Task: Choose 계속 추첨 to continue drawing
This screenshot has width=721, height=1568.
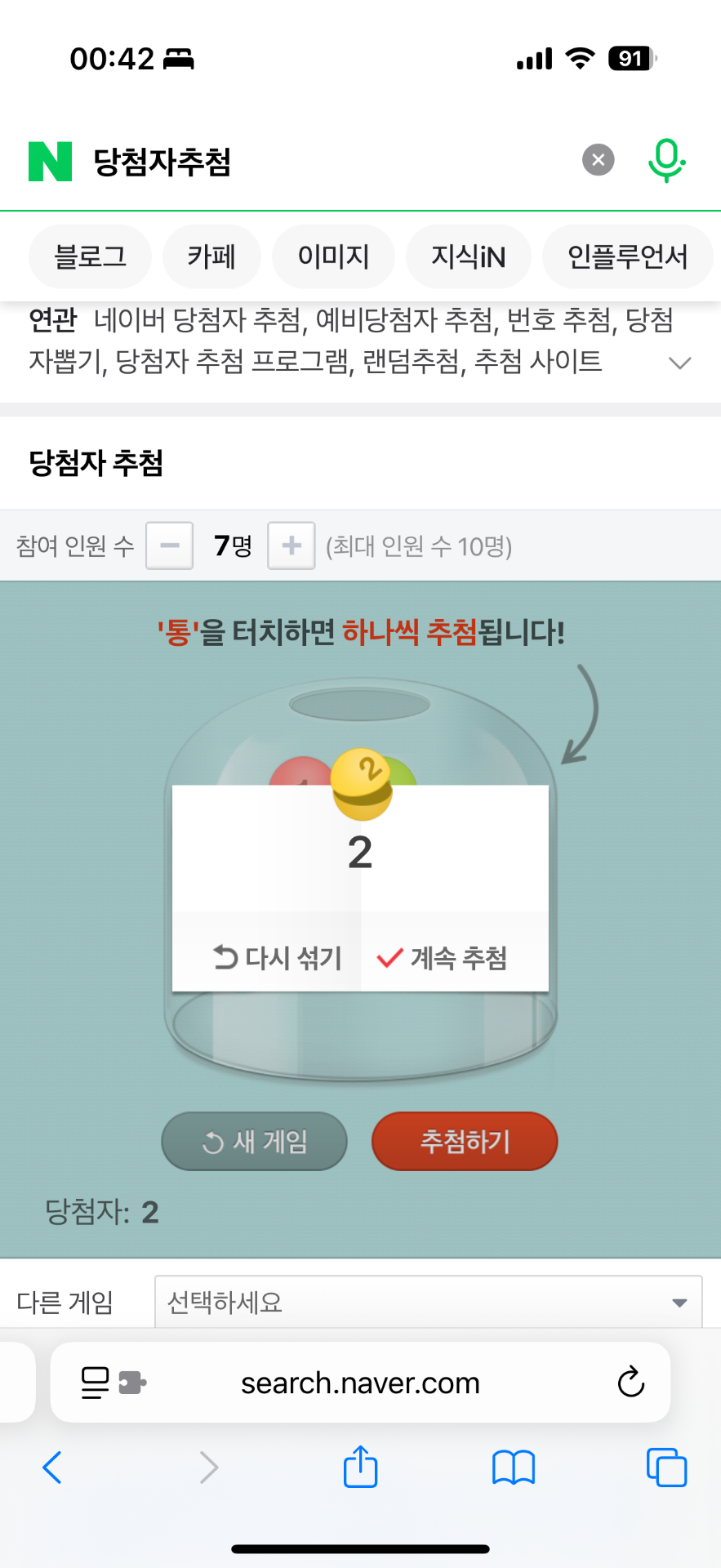Action: 443,957
